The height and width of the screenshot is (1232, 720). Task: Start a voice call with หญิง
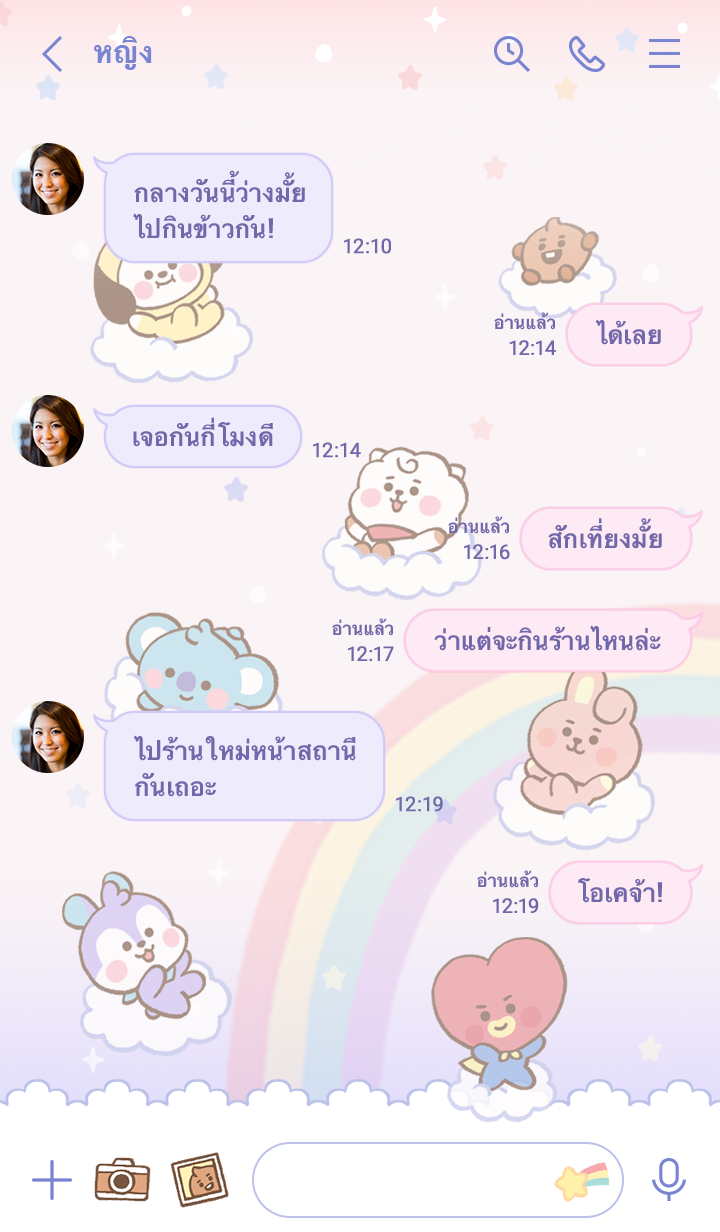(586, 54)
